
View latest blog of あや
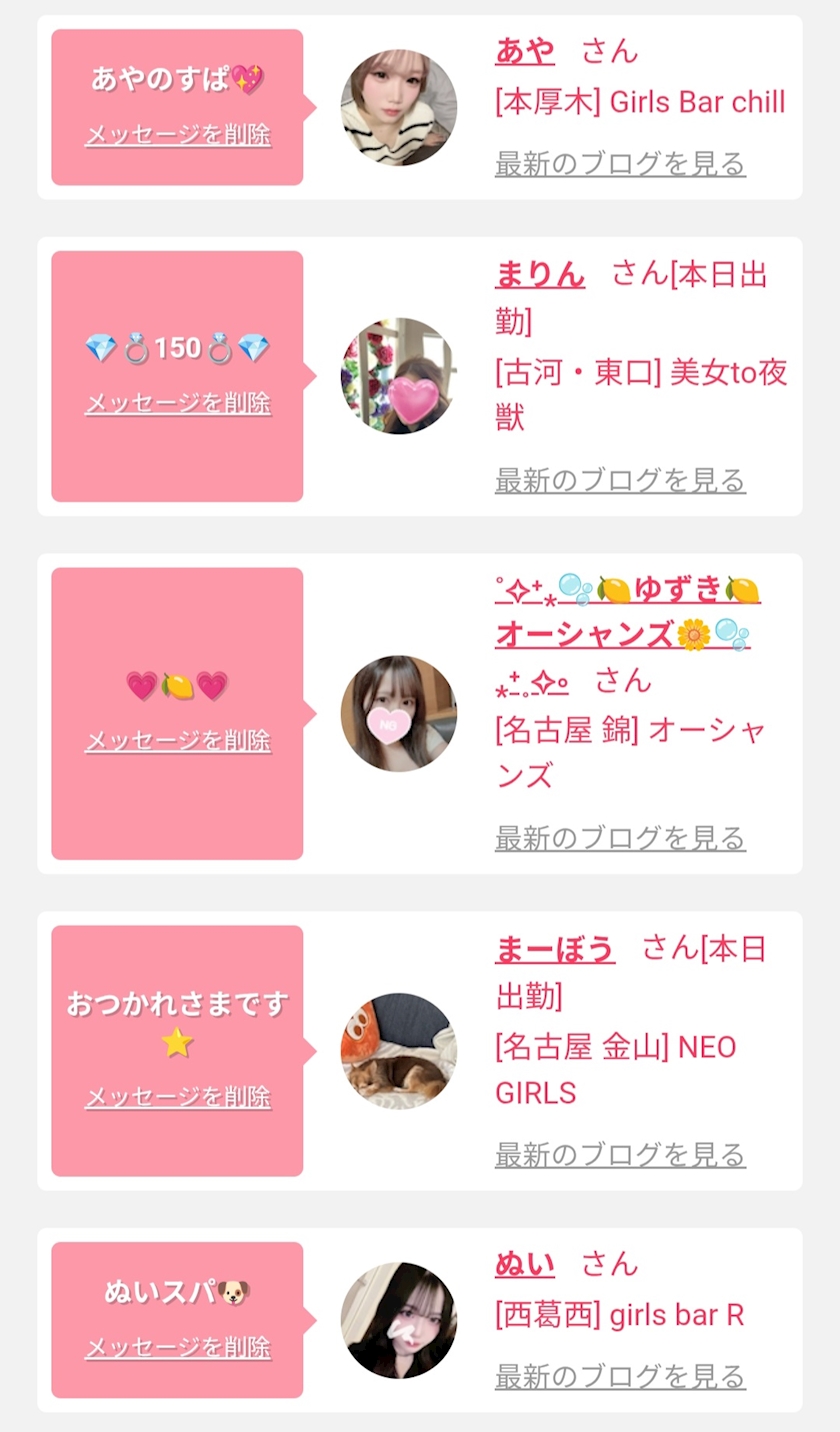point(620,163)
